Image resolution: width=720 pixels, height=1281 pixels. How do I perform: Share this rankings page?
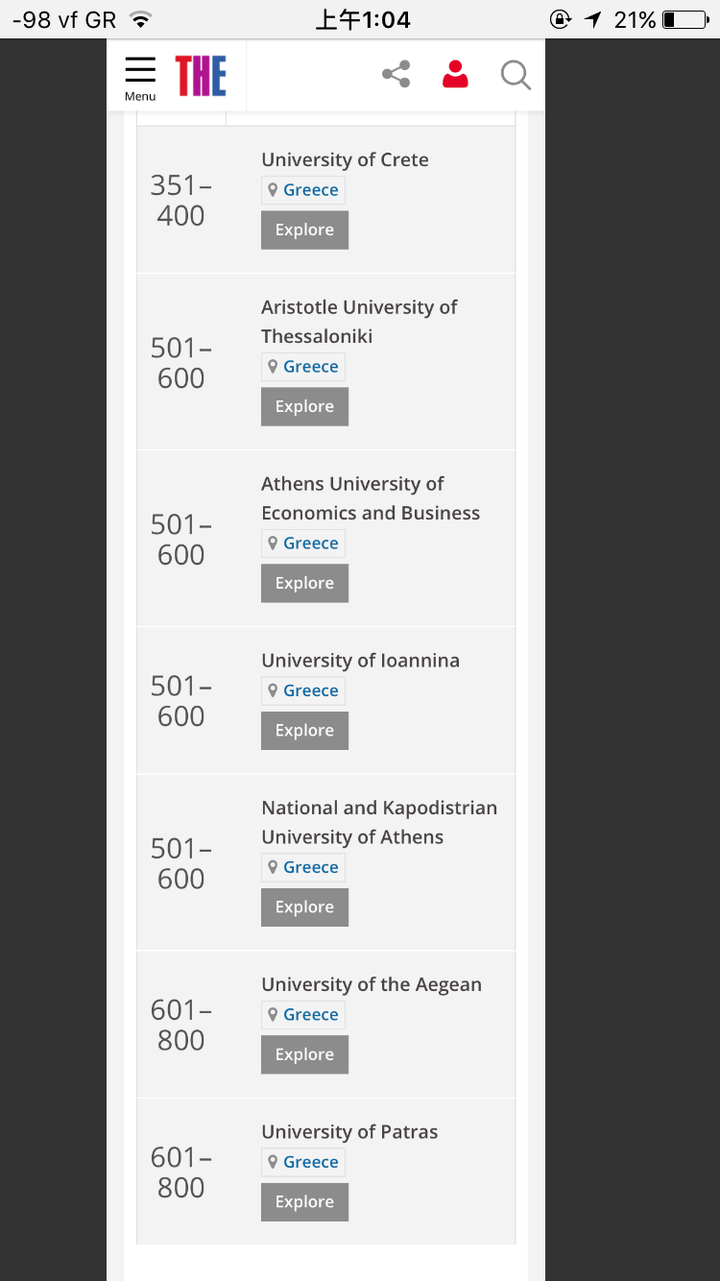pyautogui.click(x=396, y=74)
